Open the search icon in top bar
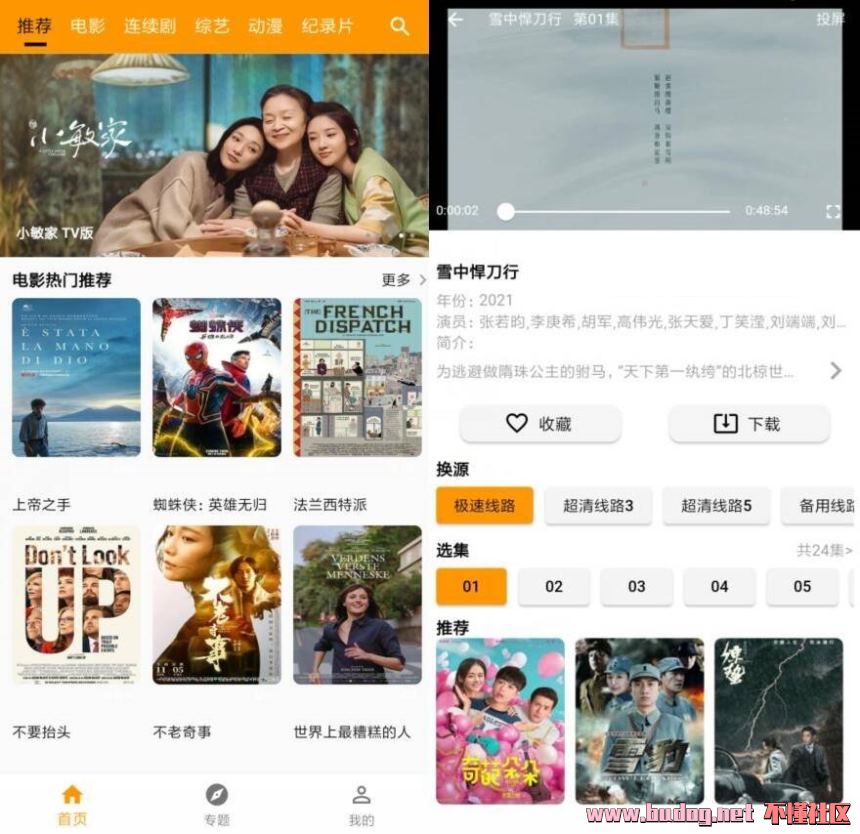Screen dimensions: 860x834 pyautogui.click(x=400, y=27)
